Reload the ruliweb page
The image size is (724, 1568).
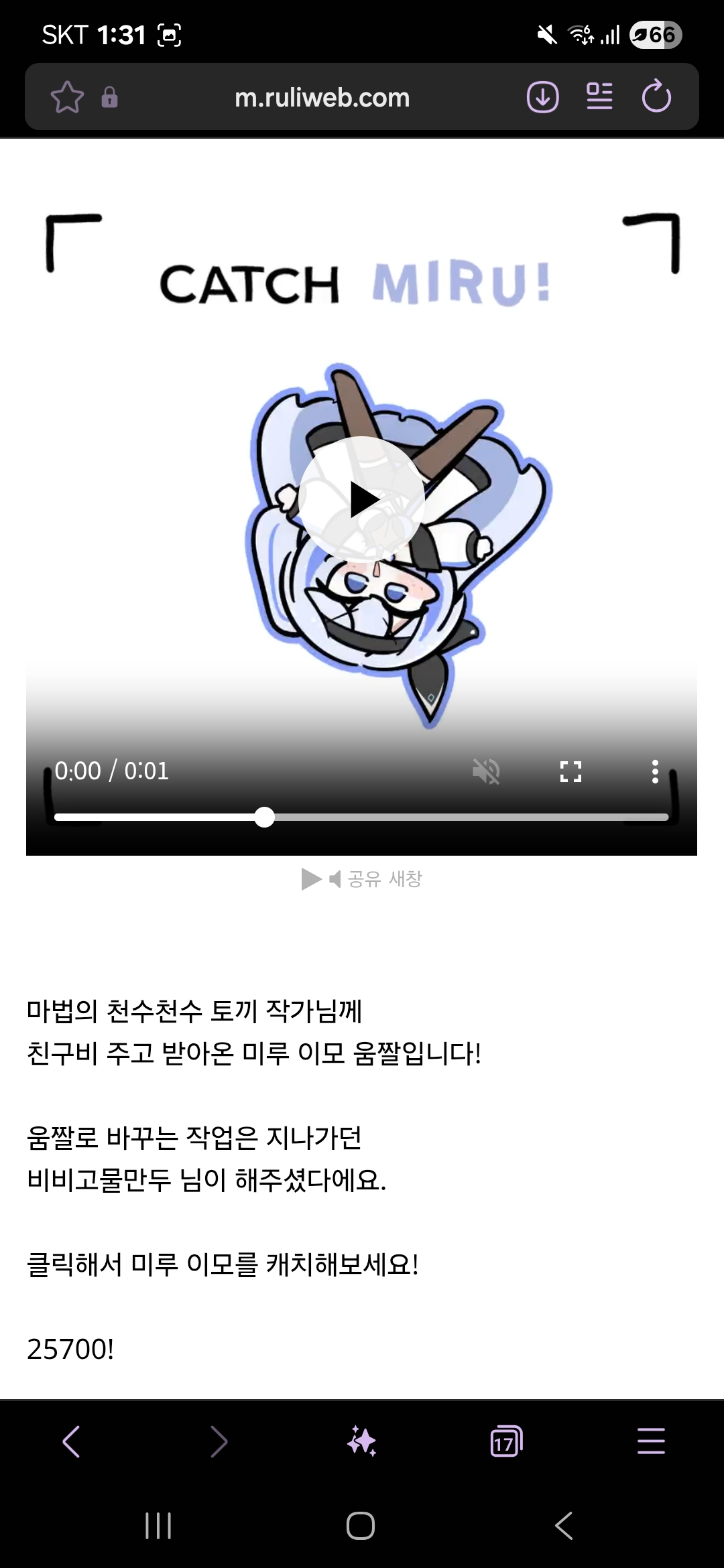point(656,98)
